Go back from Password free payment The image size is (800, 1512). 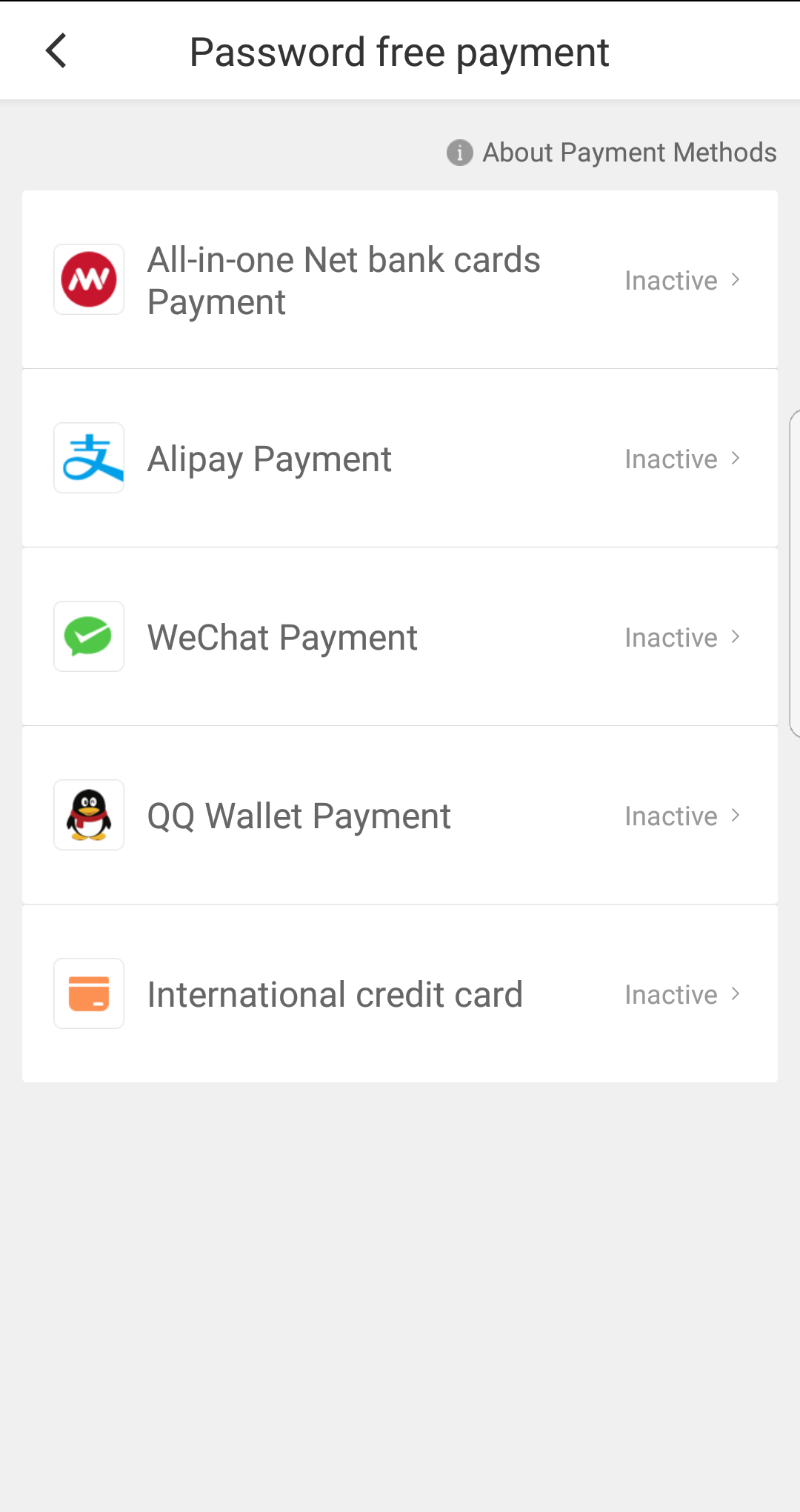[56, 51]
